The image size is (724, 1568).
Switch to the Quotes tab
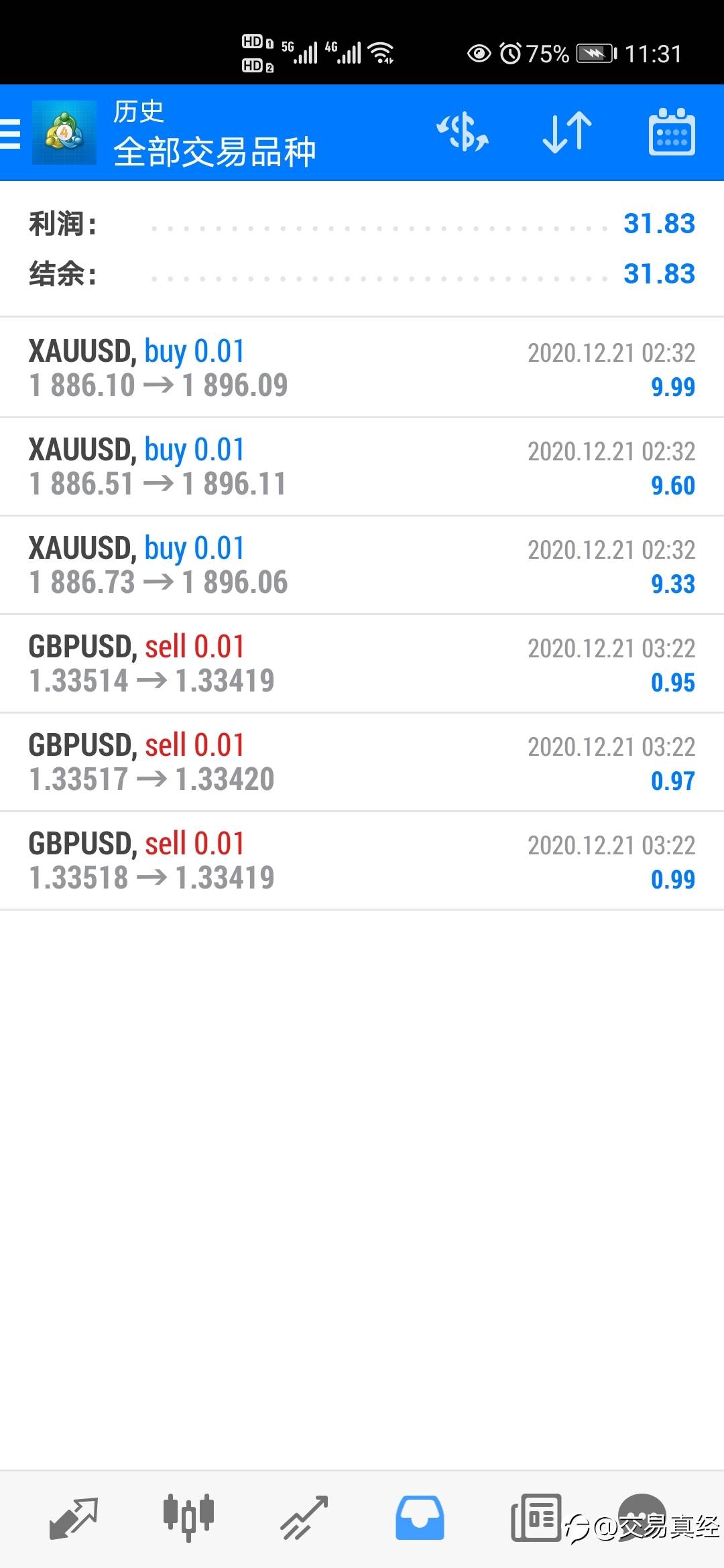pos(74,1517)
